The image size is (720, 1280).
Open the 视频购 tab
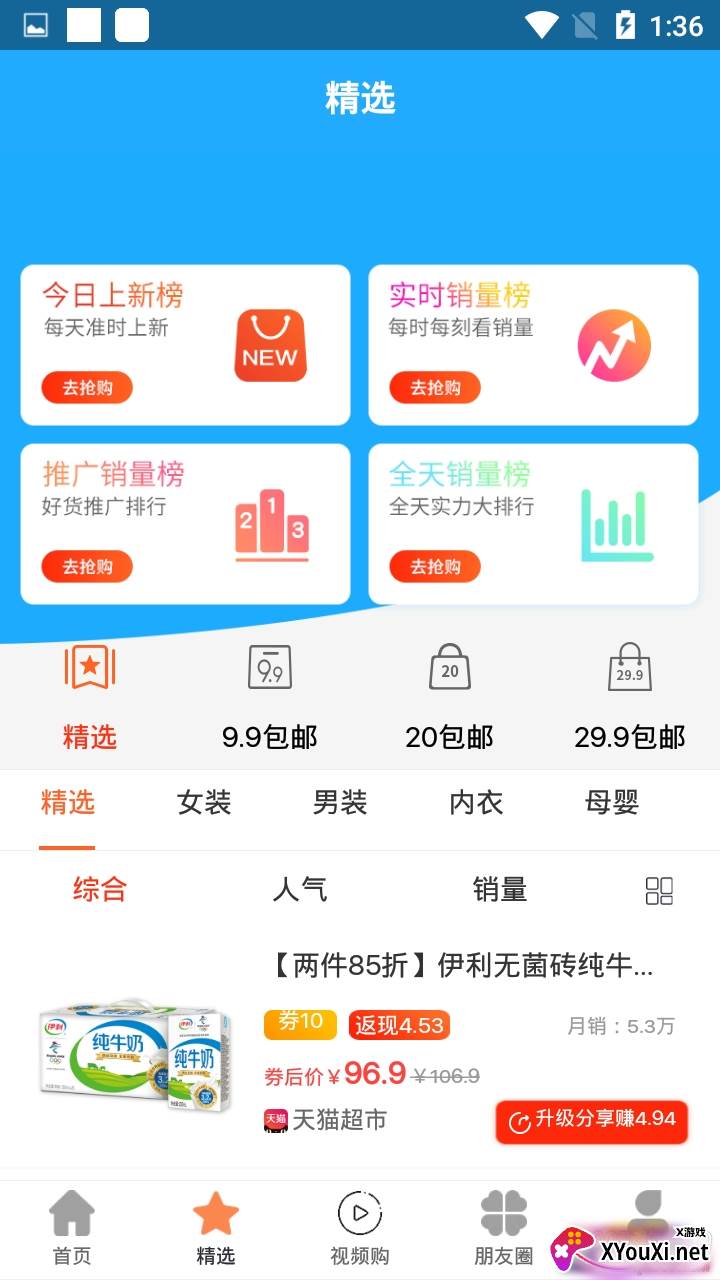click(x=360, y=1228)
